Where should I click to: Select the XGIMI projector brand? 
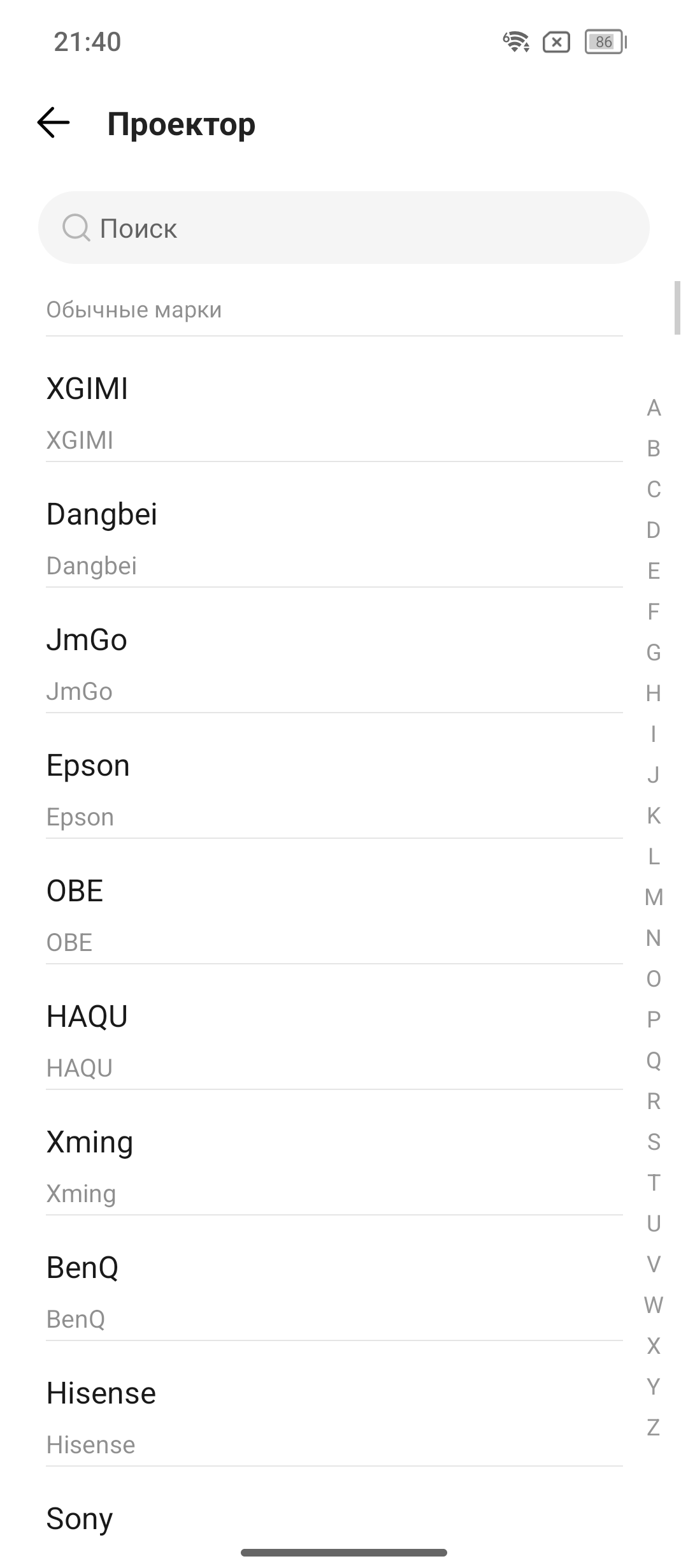(x=334, y=412)
